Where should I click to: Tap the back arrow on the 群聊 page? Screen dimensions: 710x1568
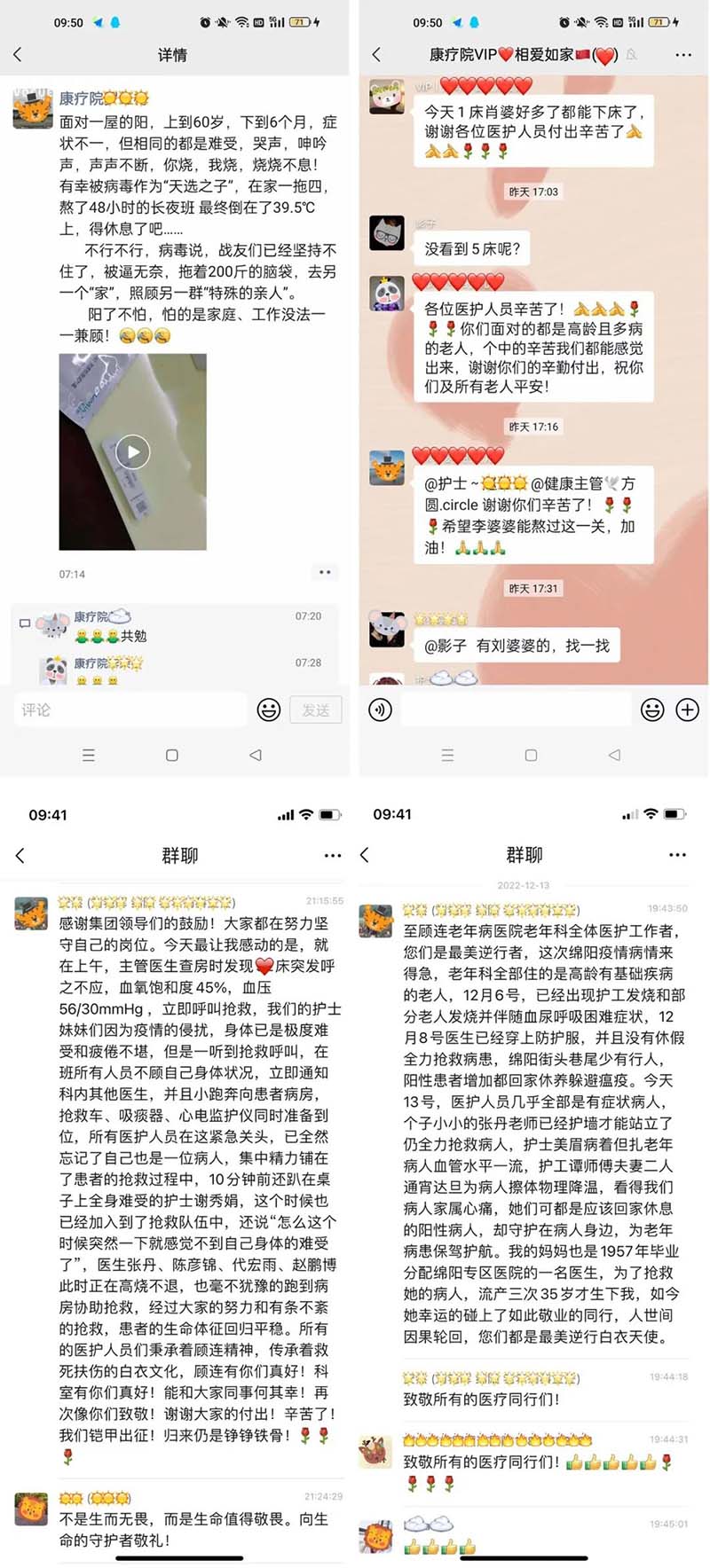click(x=20, y=855)
